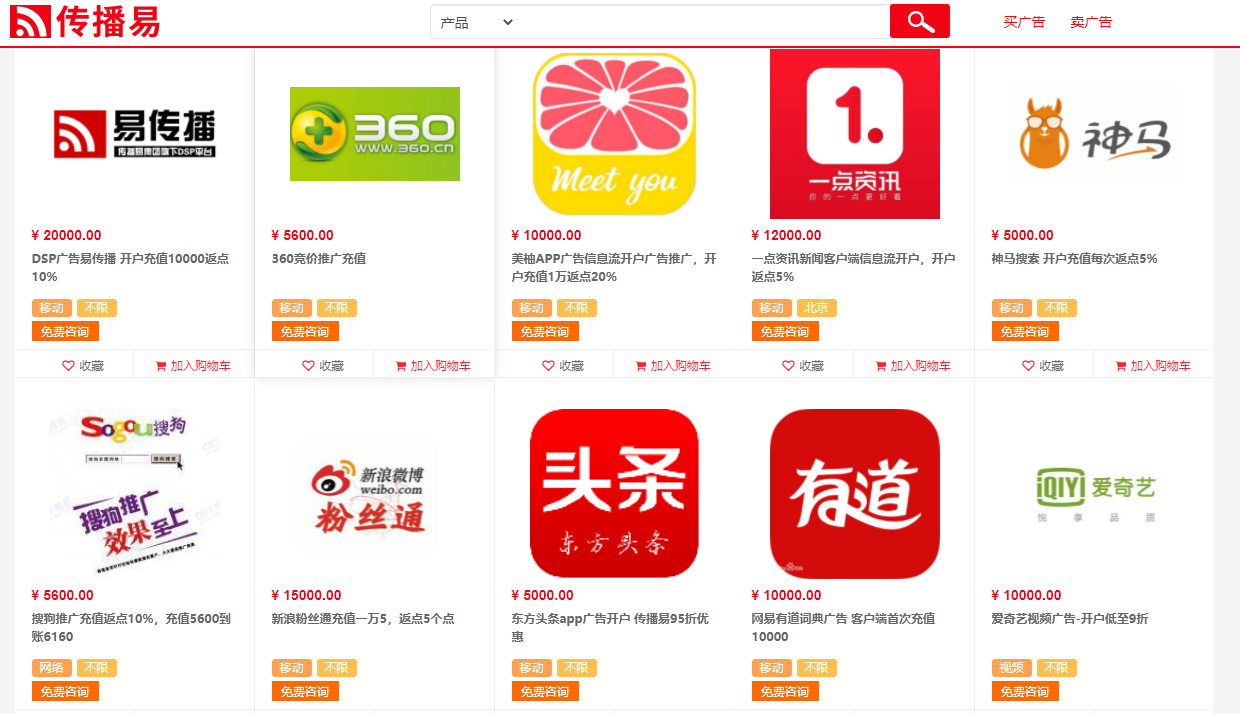Screen dimensions: 1240x714
Task: Open the 新浪粉丝通 product image
Action: [374, 494]
